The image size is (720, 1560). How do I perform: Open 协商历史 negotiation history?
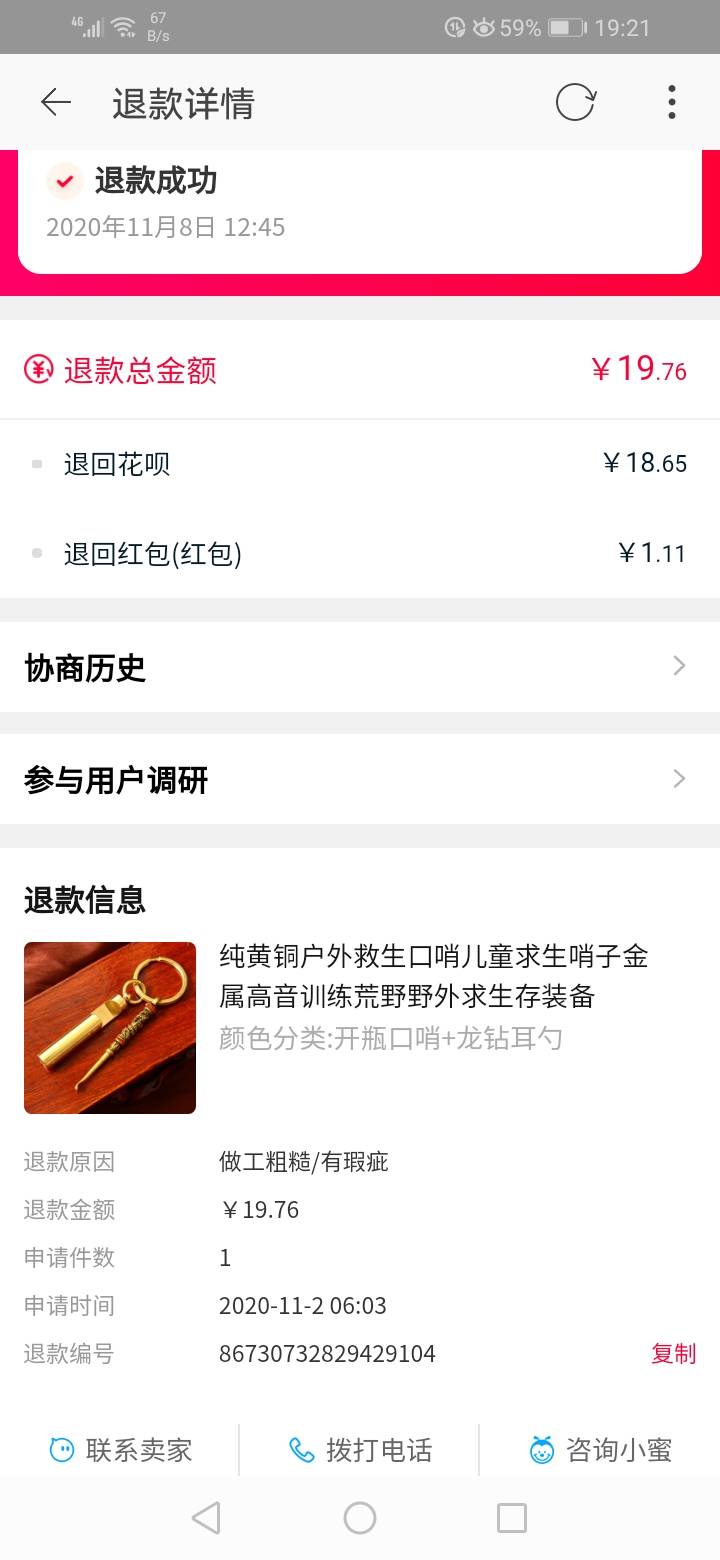360,667
